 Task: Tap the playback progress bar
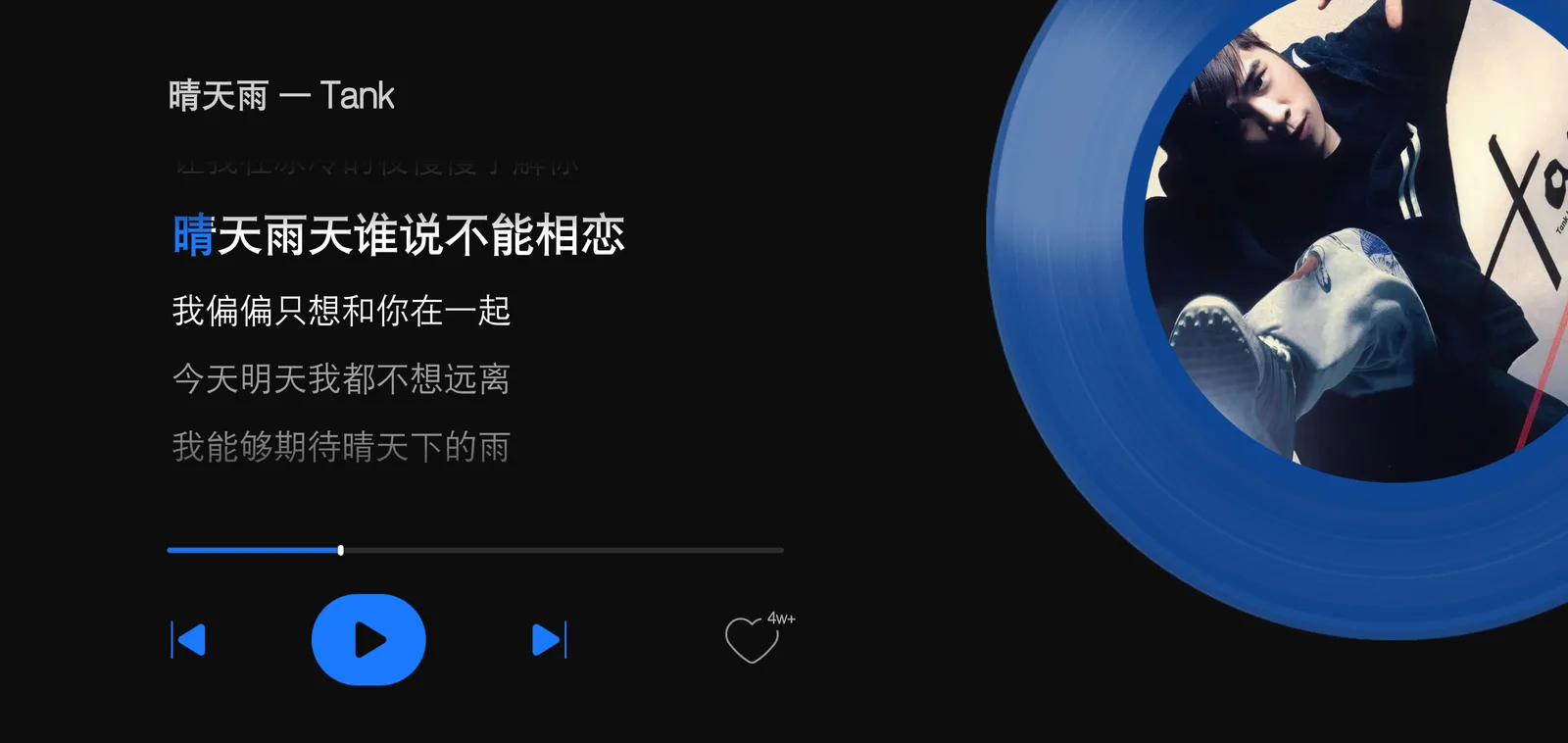(x=475, y=550)
